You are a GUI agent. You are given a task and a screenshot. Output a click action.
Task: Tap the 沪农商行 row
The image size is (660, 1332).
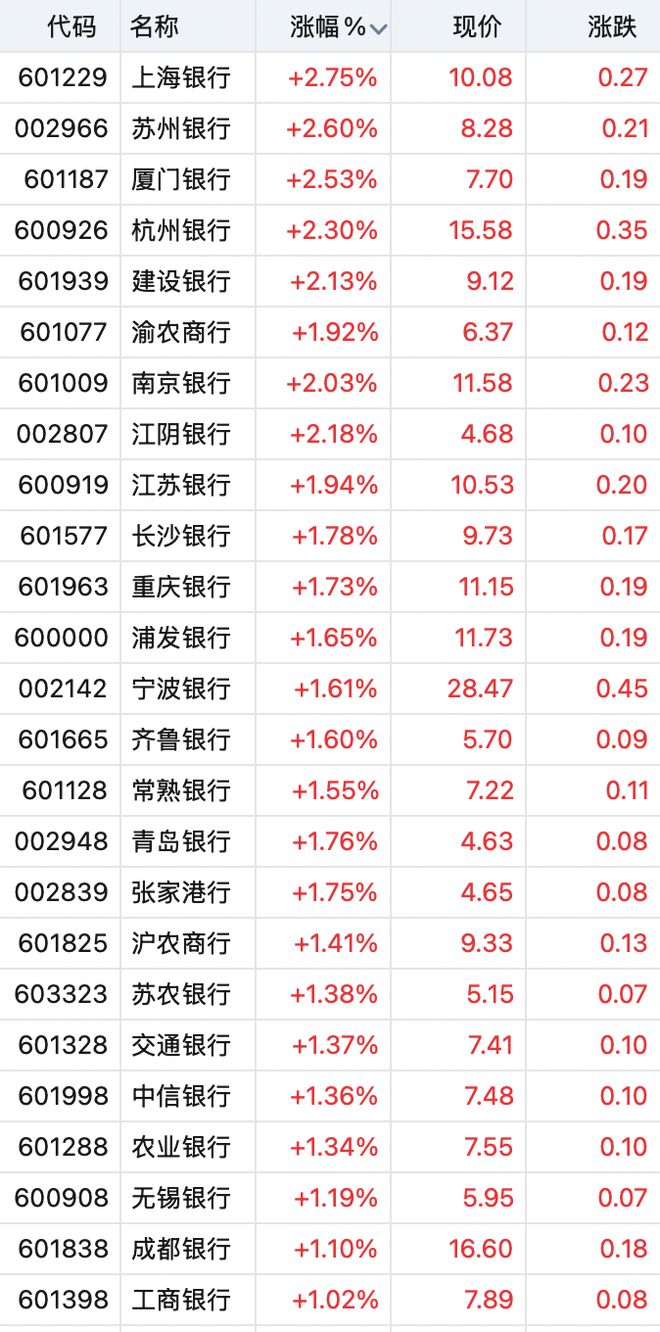pos(181,944)
